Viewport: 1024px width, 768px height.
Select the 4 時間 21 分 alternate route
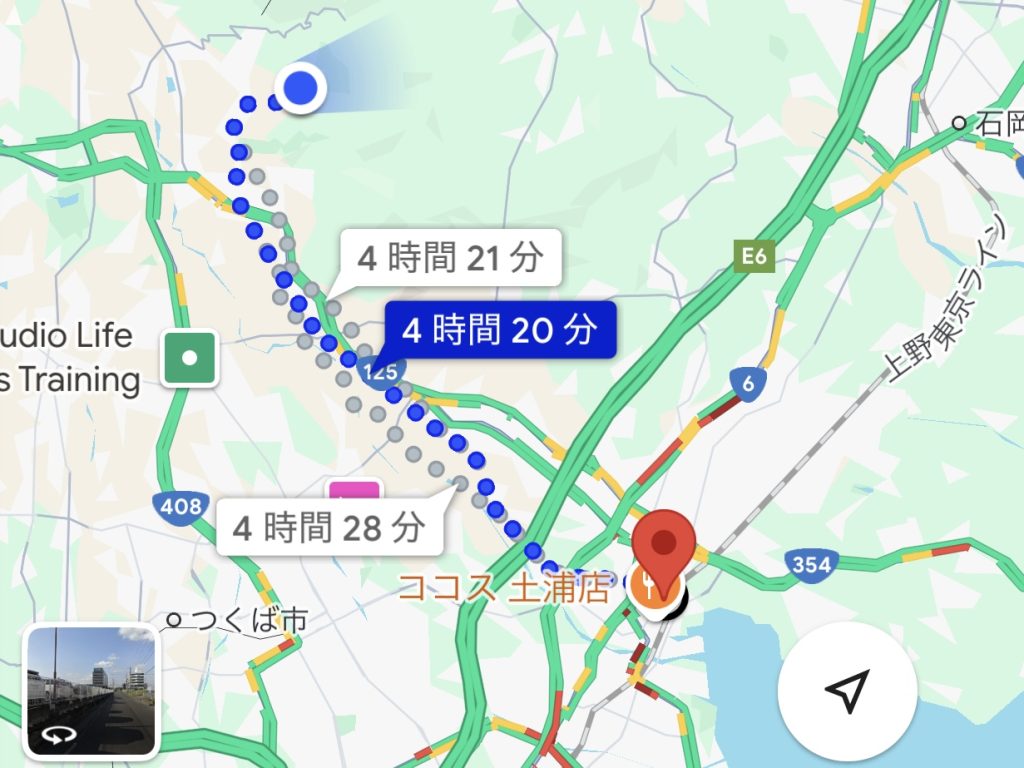pos(450,258)
